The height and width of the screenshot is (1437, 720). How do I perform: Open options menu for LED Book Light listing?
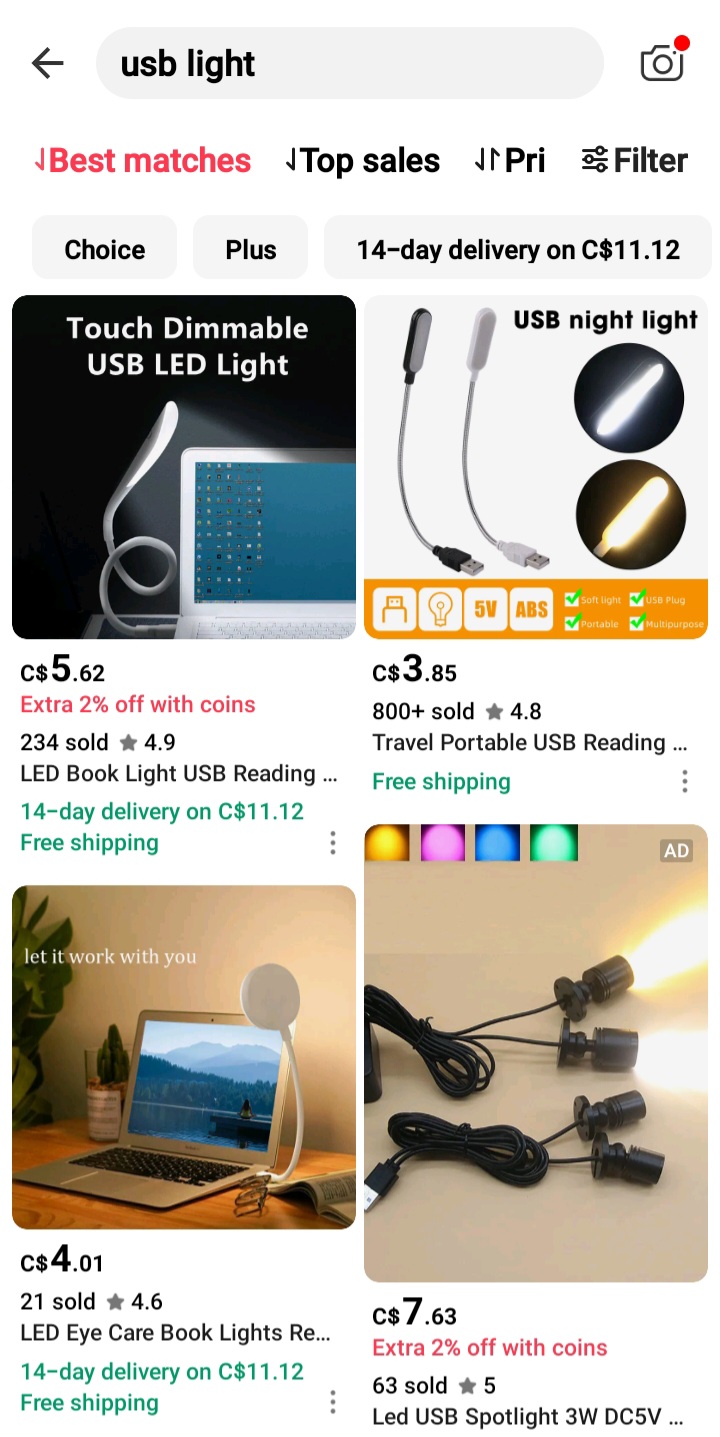coord(332,843)
